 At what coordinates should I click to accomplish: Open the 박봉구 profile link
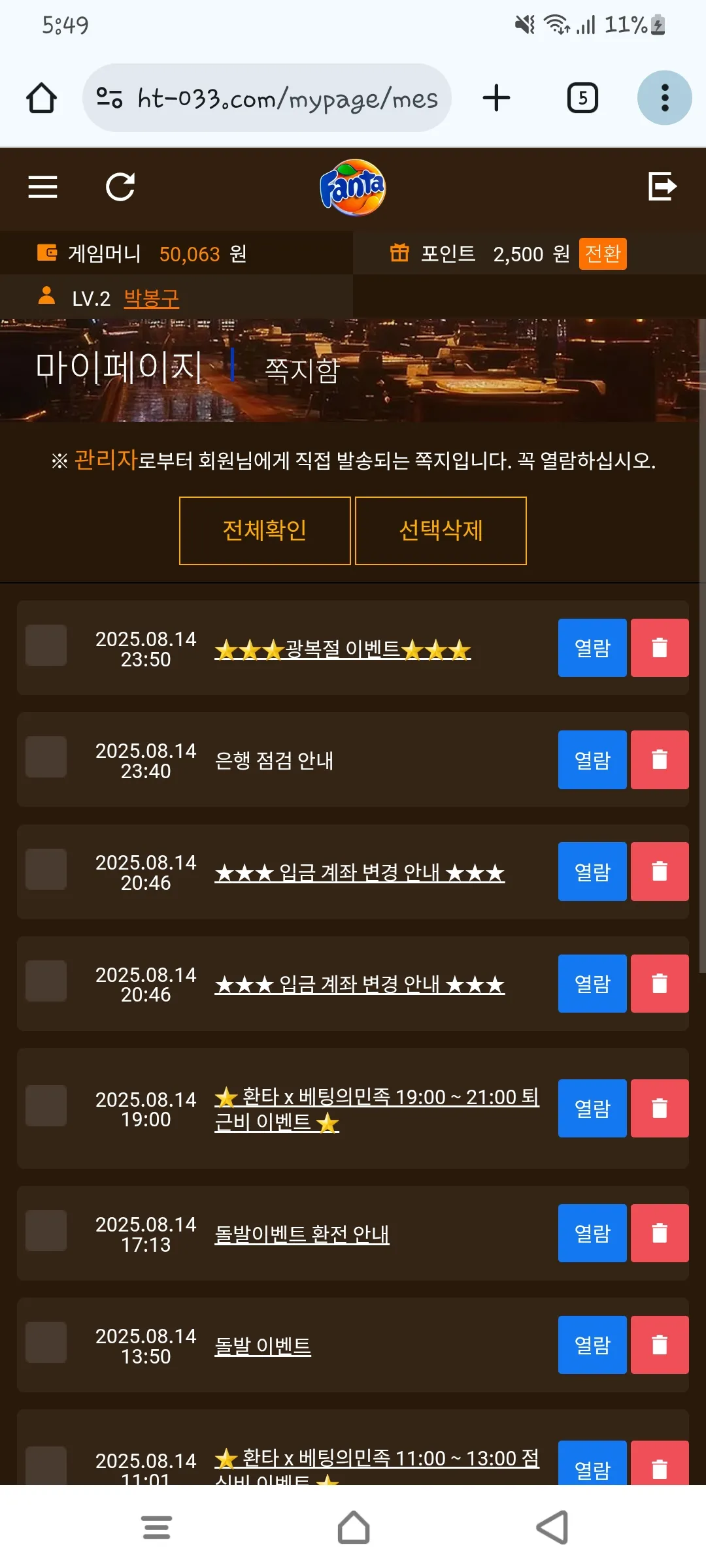pos(152,299)
